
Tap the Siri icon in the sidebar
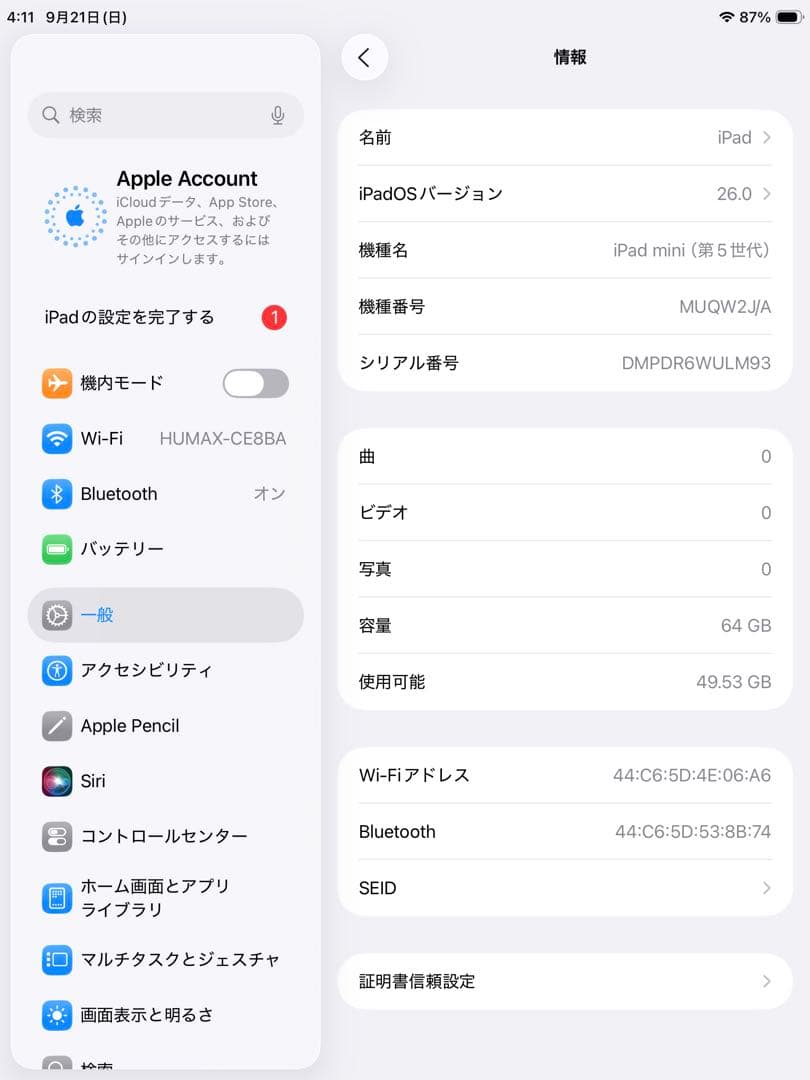click(x=56, y=781)
